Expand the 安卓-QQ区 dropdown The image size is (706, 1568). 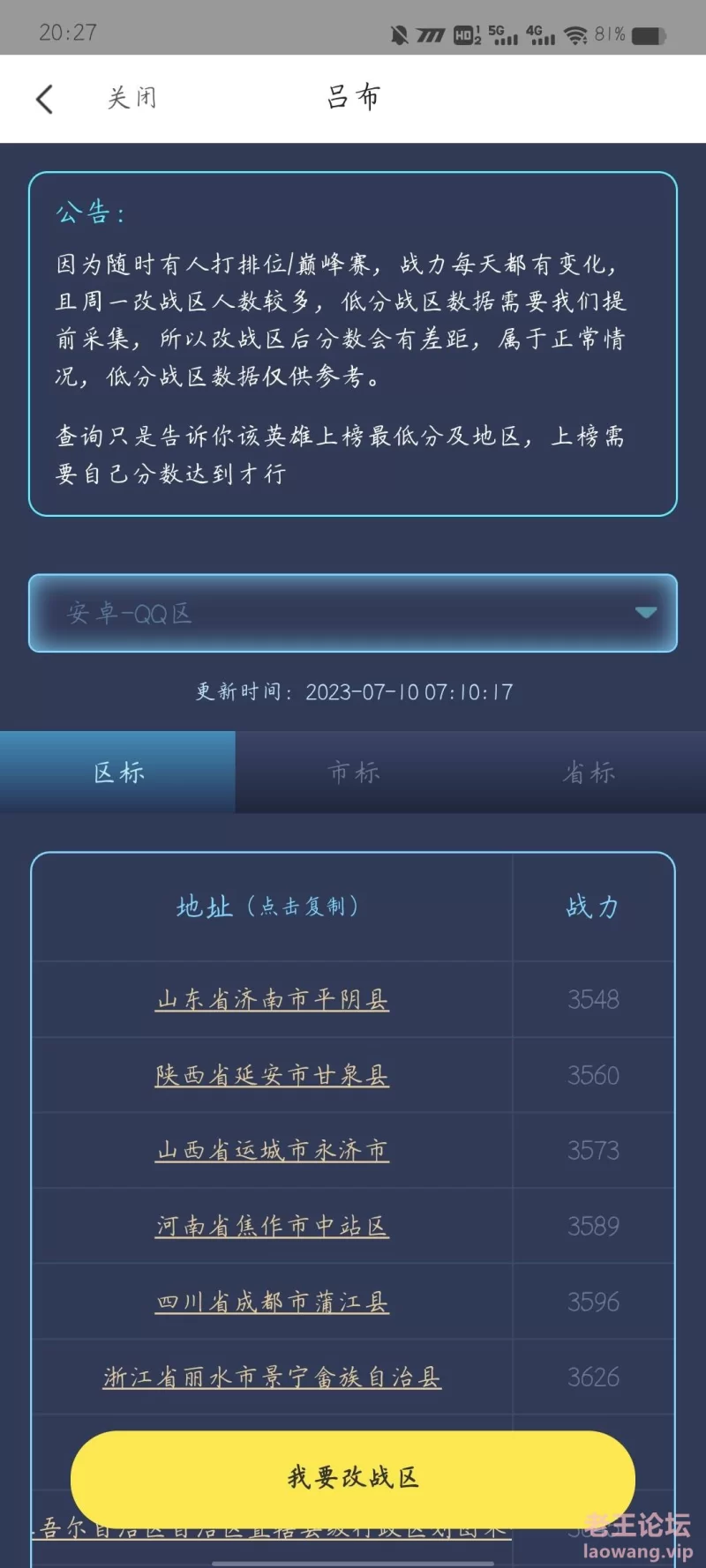(353, 613)
